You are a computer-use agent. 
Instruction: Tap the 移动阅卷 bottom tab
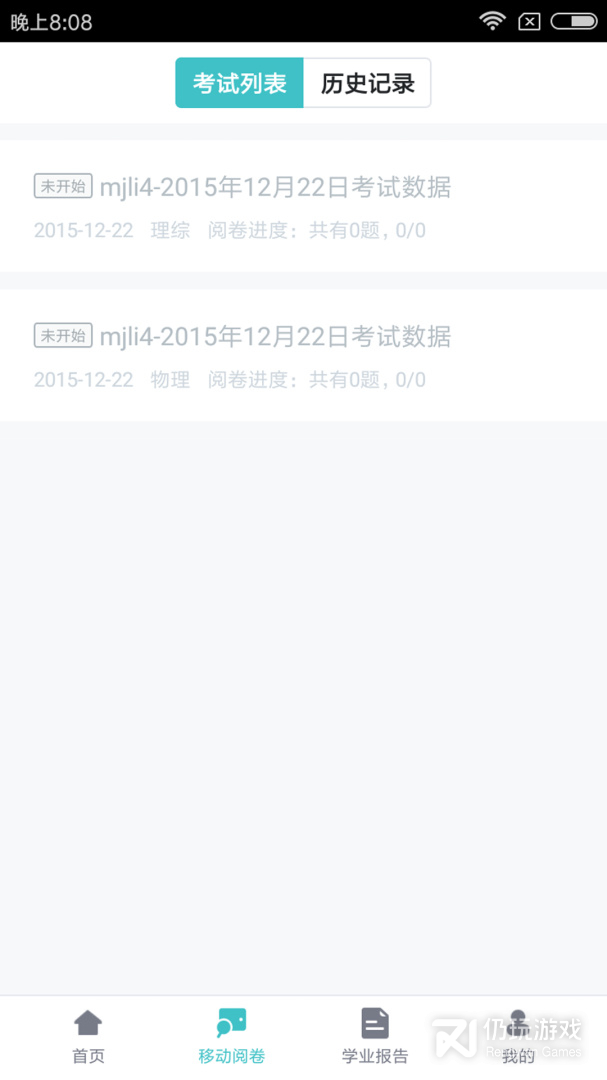point(231,1037)
